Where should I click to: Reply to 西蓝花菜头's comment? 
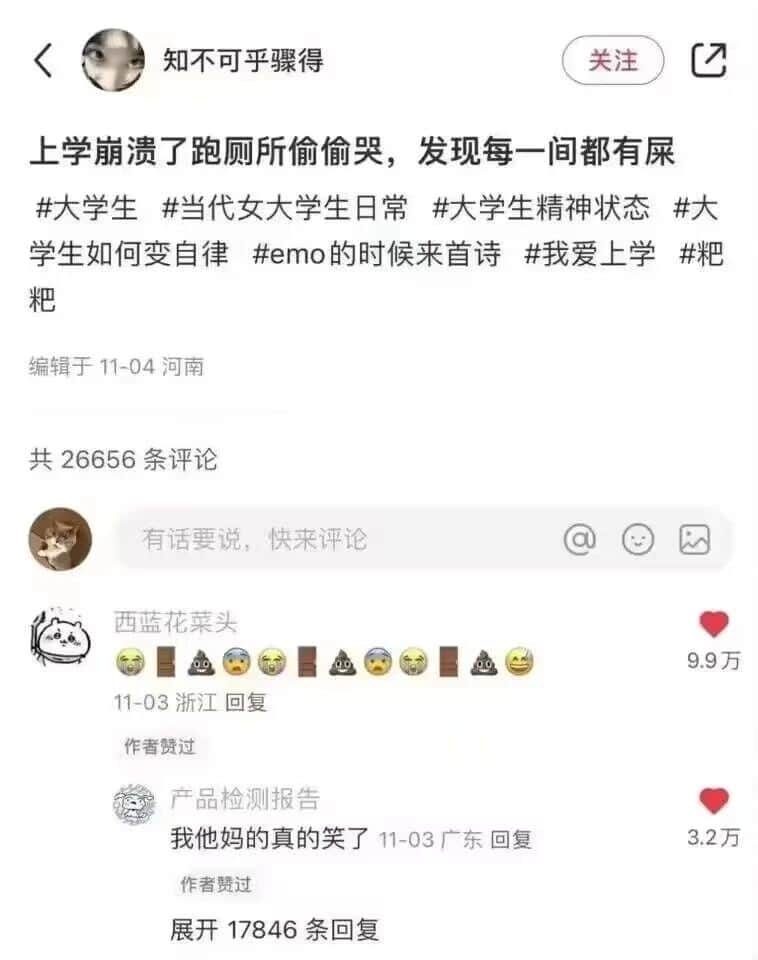coord(246,702)
